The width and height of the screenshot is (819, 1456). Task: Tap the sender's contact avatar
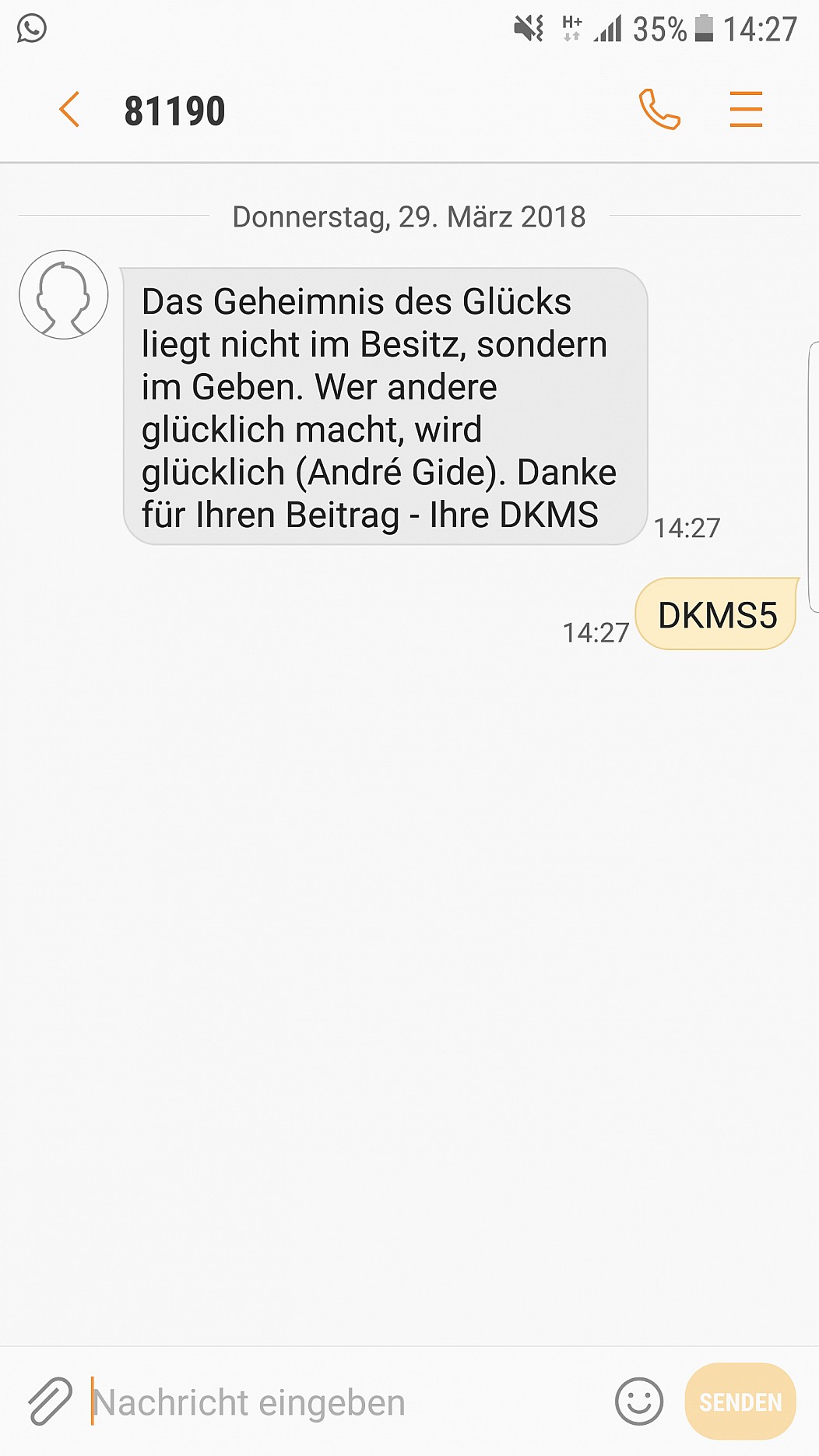(x=64, y=294)
